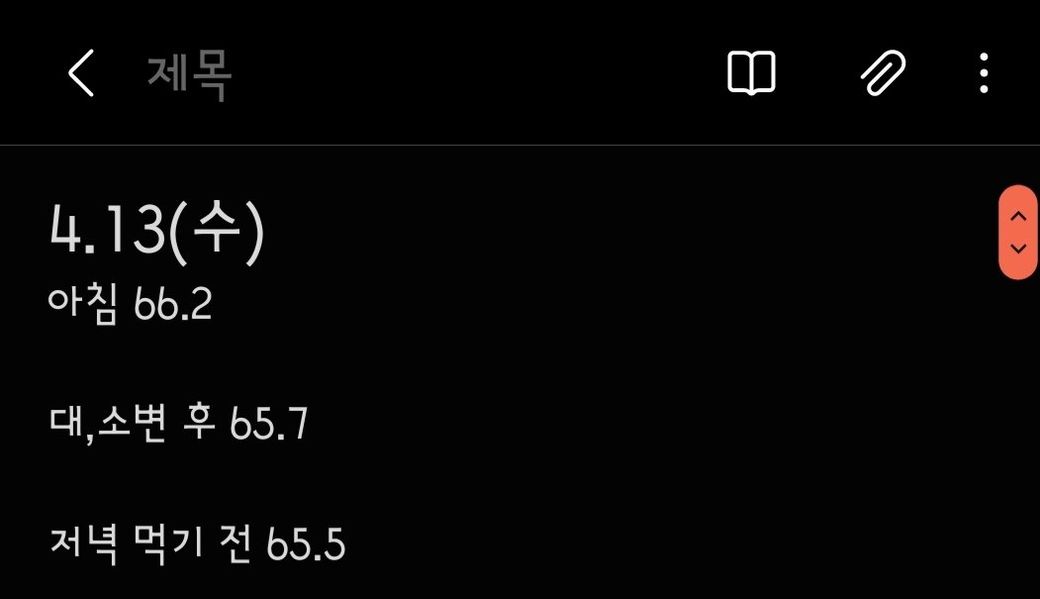
Task: Tap the 제목 title field
Action: pyautogui.click(x=190, y=74)
